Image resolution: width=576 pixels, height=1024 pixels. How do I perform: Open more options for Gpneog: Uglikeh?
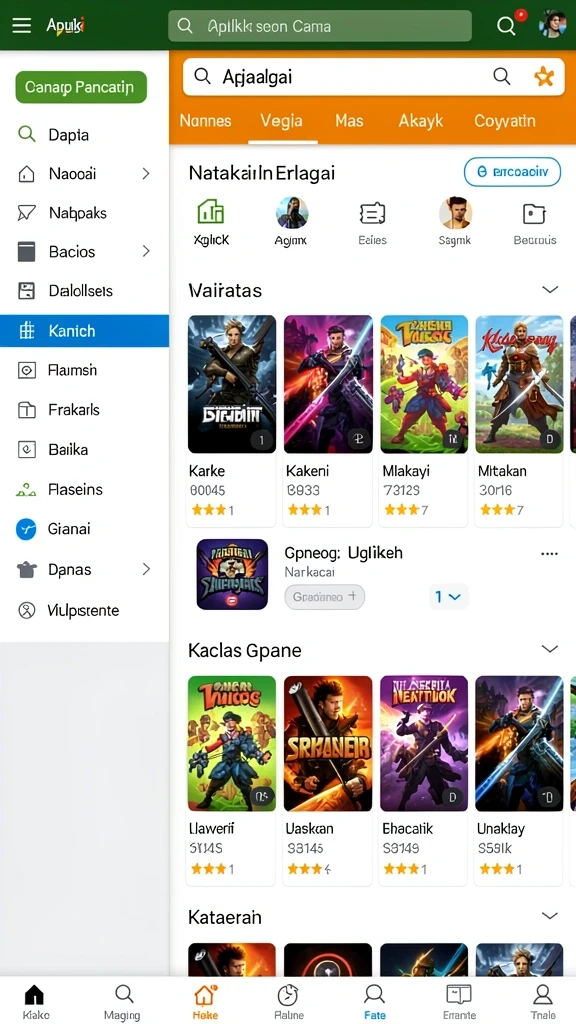tap(549, 554)
